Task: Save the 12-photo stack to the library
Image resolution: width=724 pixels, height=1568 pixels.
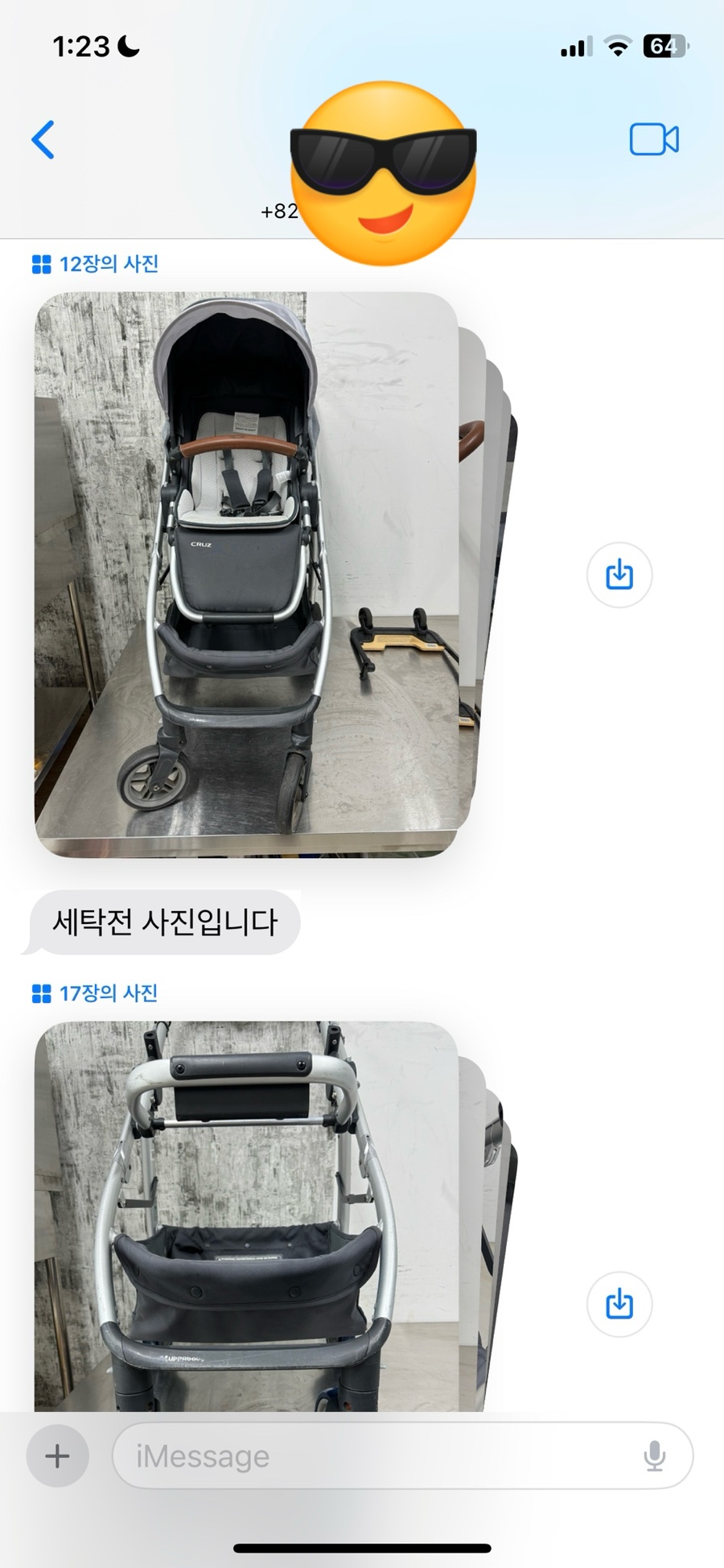Action: [619, 576]
